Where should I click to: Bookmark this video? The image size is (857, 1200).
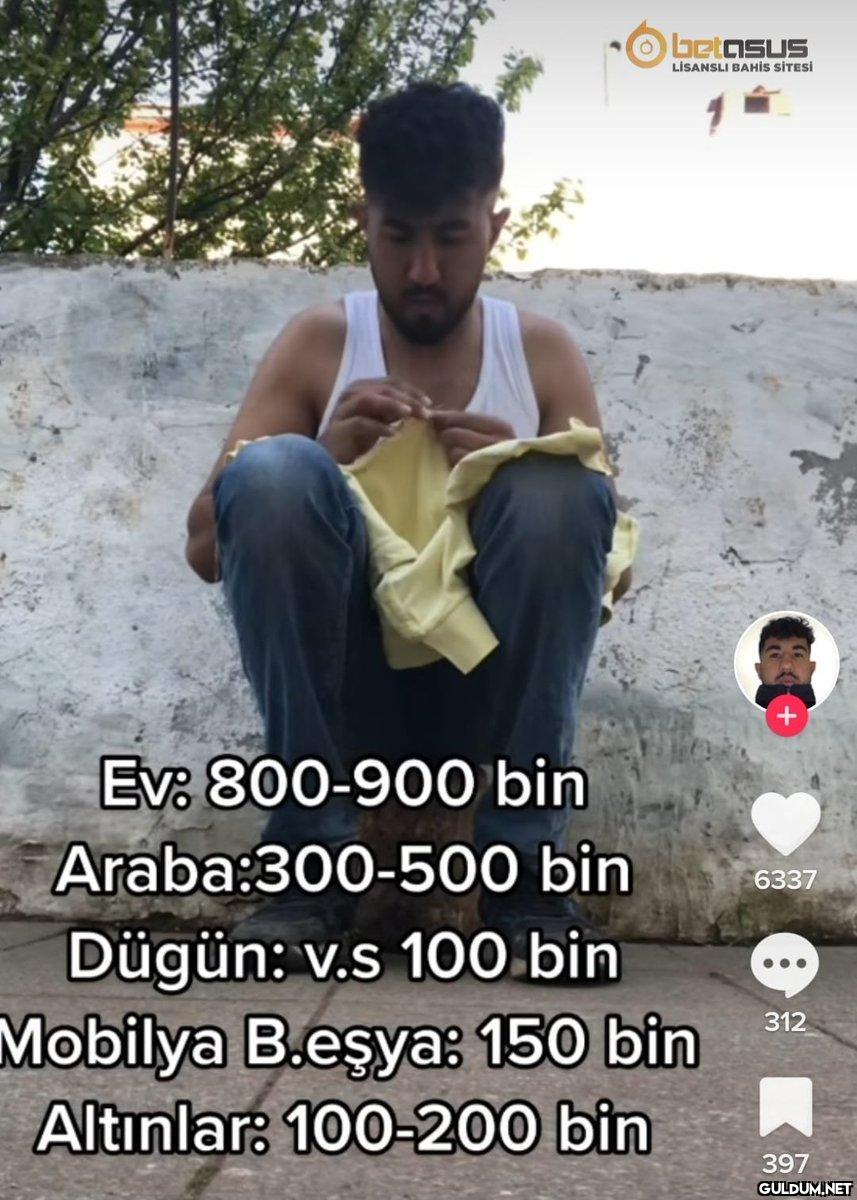pyautogui.click(x=785, y=1107)
